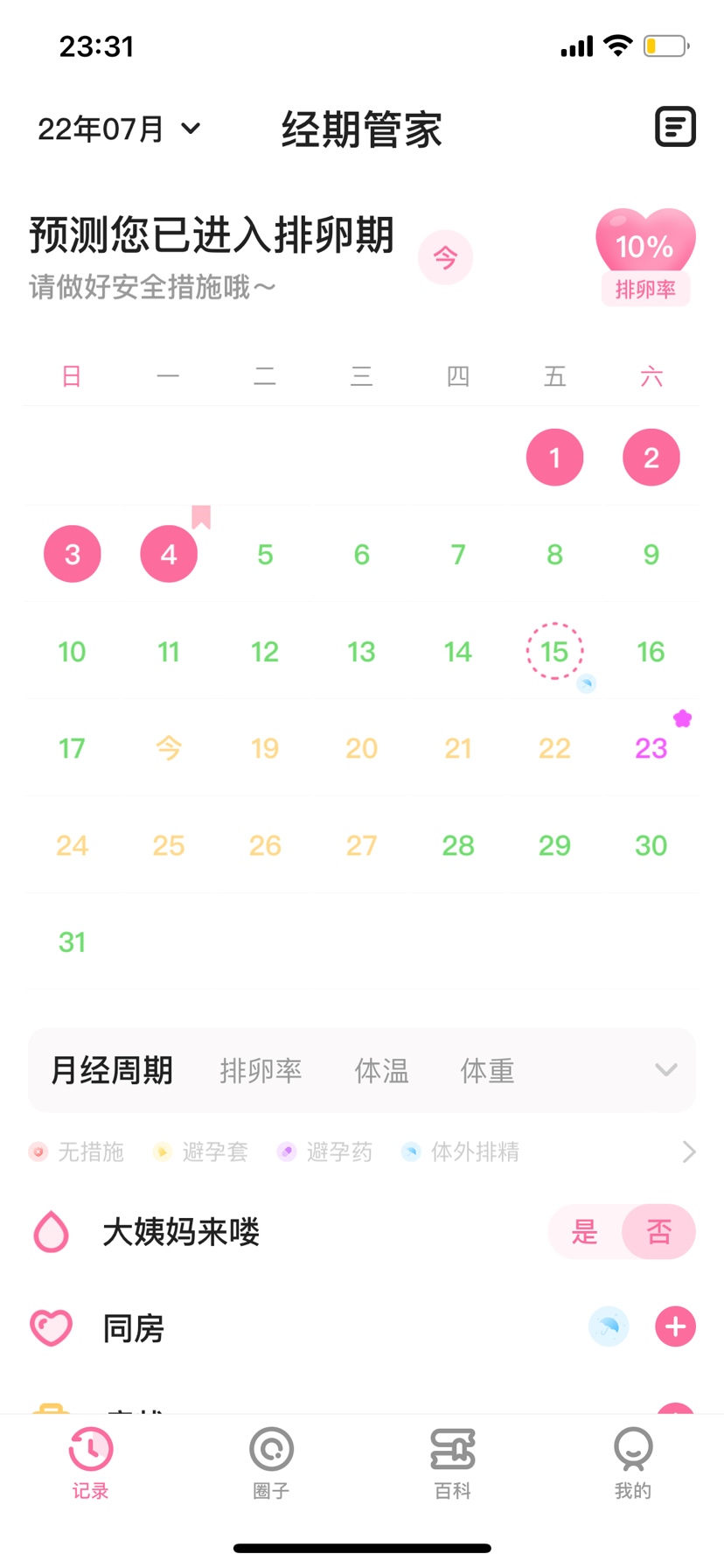Open the 22年07月 month picker
724x1568 pixels.
click(119, 129)
